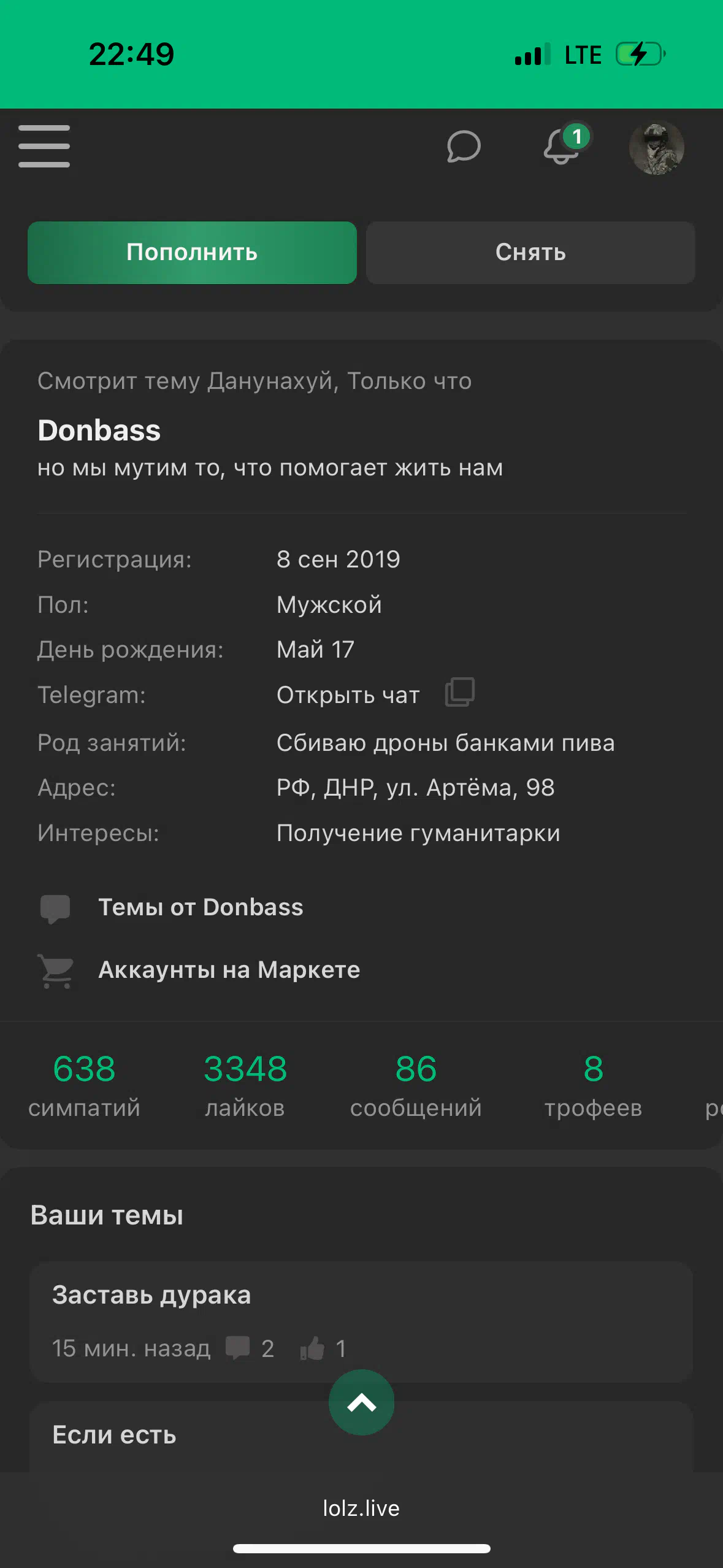View the 638 симпатий stat

pyautogui.click(x=85, y=1085)
